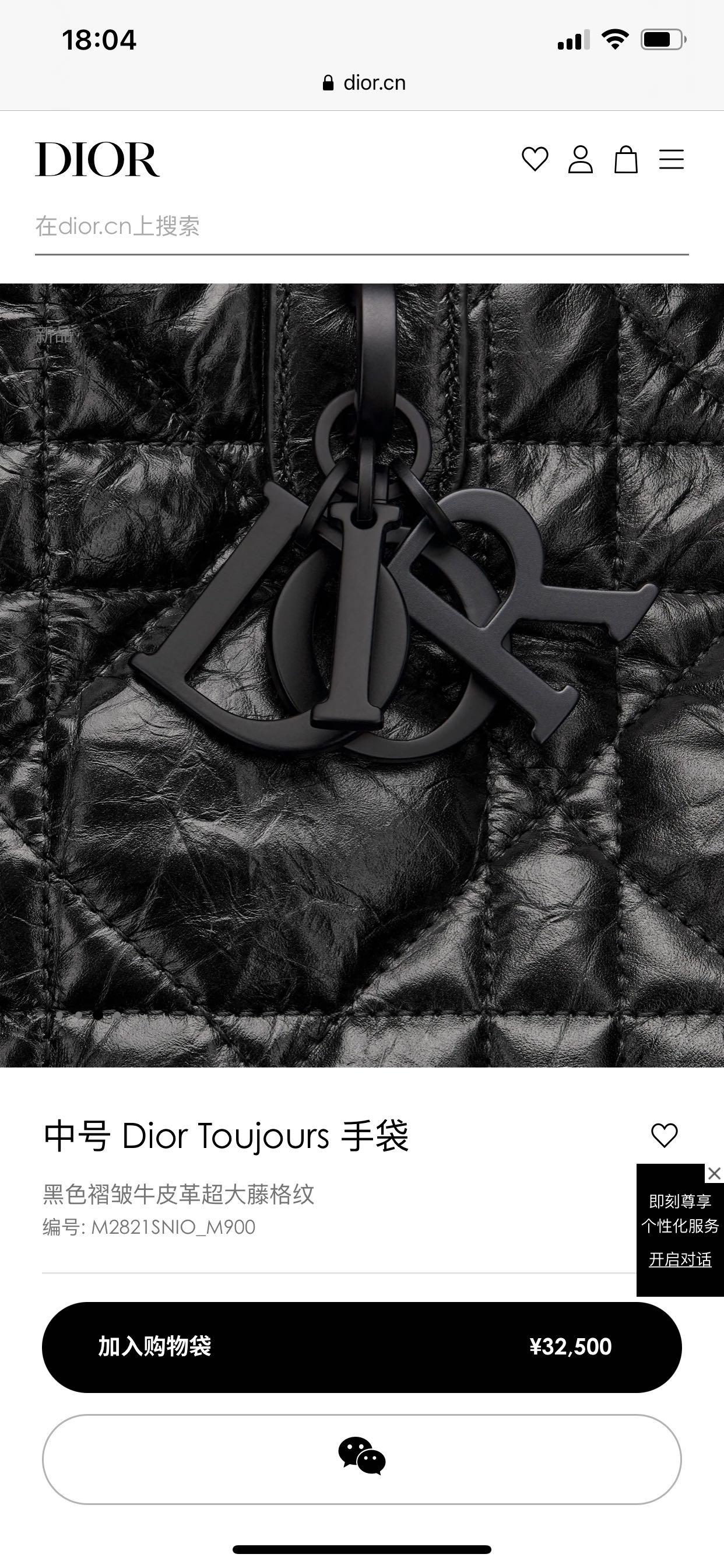The height and width of the screenshot is (1568, 724).
Task: Open the shopping bag
Action: [625, 159]
